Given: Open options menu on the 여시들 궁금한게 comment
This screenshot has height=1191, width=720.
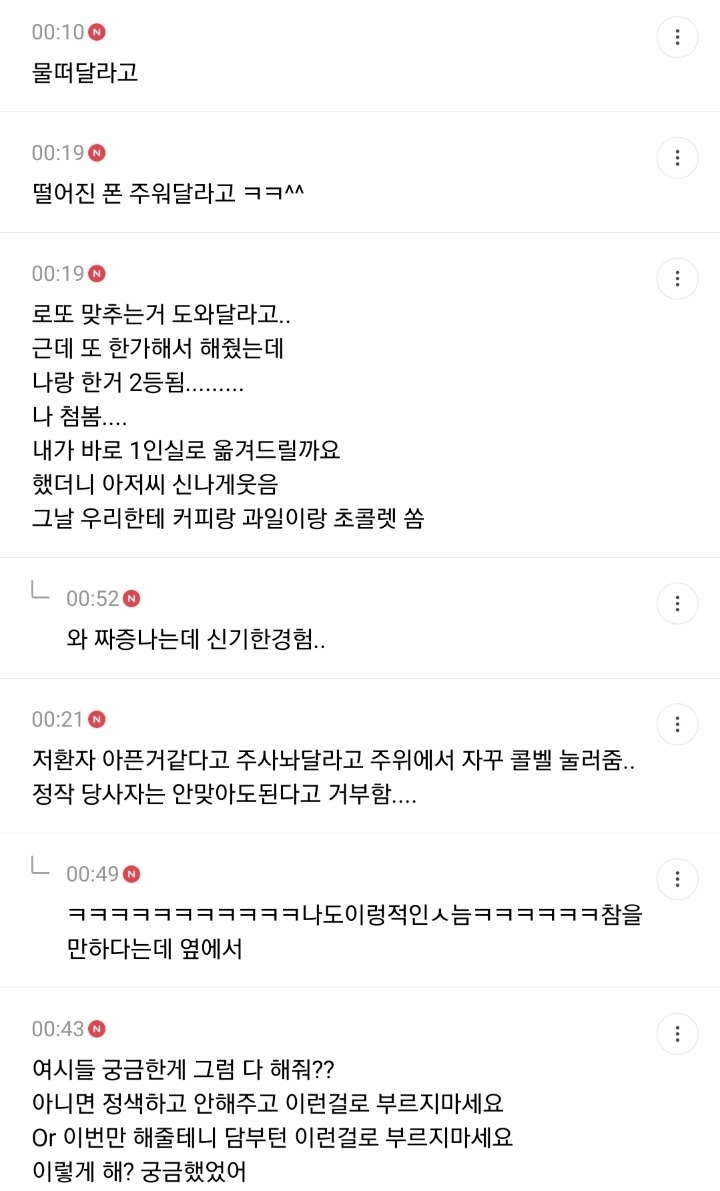Looking at the screenshot, I should point(677,1033).
